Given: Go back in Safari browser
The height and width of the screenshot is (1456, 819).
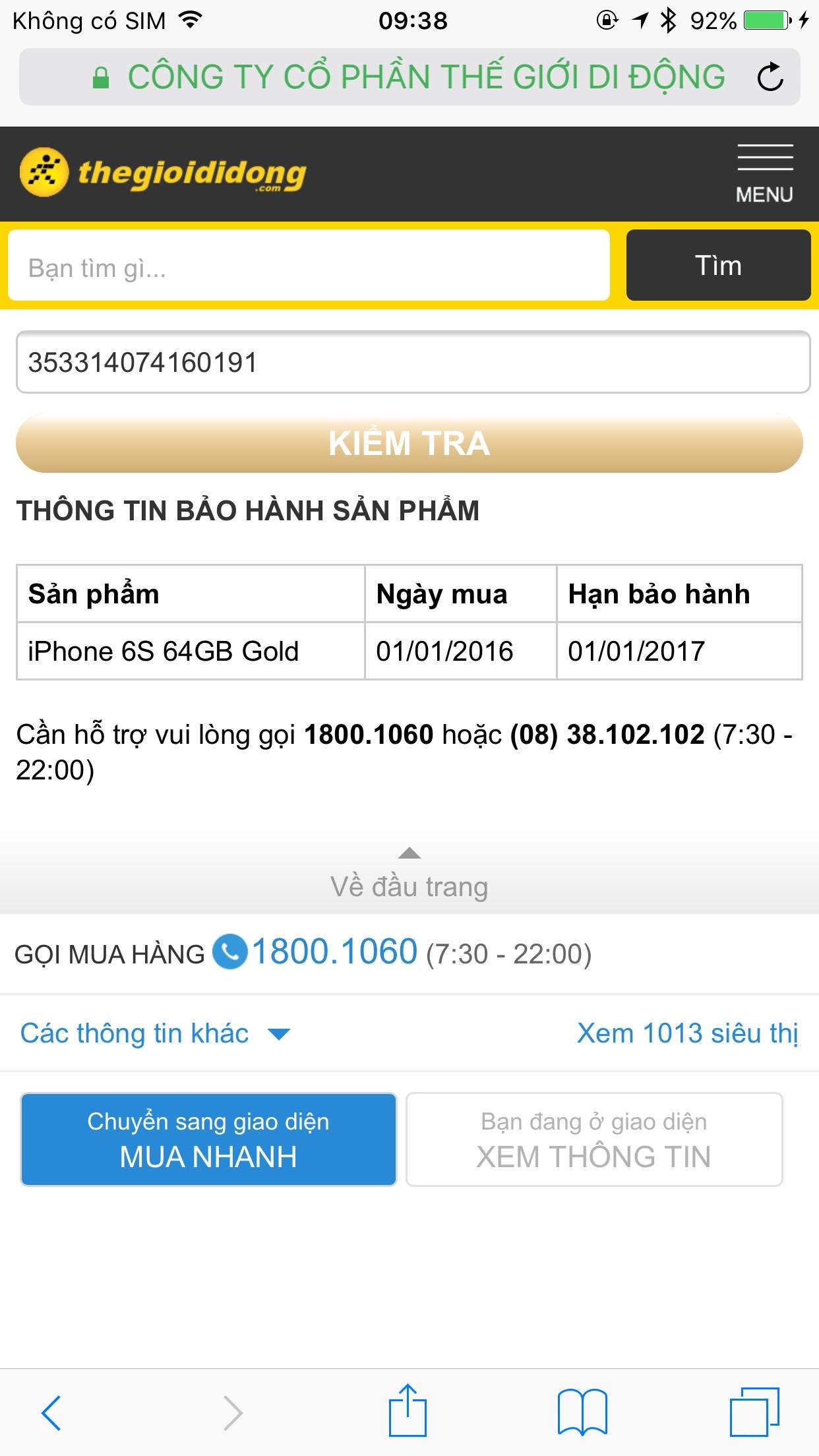Looking at the screenshot, I should (x=51, y=1412).
